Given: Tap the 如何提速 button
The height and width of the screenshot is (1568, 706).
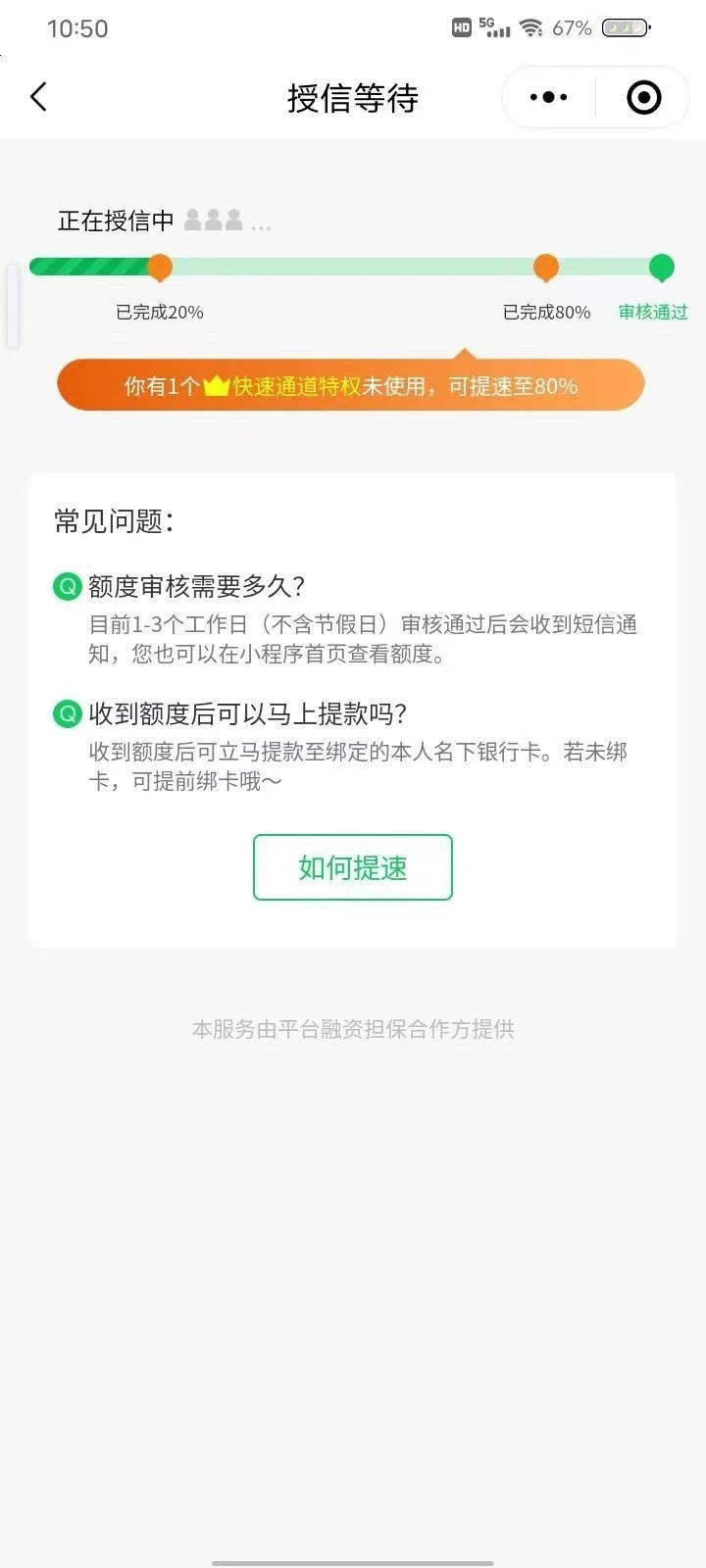Looking at the screenshot, I should pos(353,867).
